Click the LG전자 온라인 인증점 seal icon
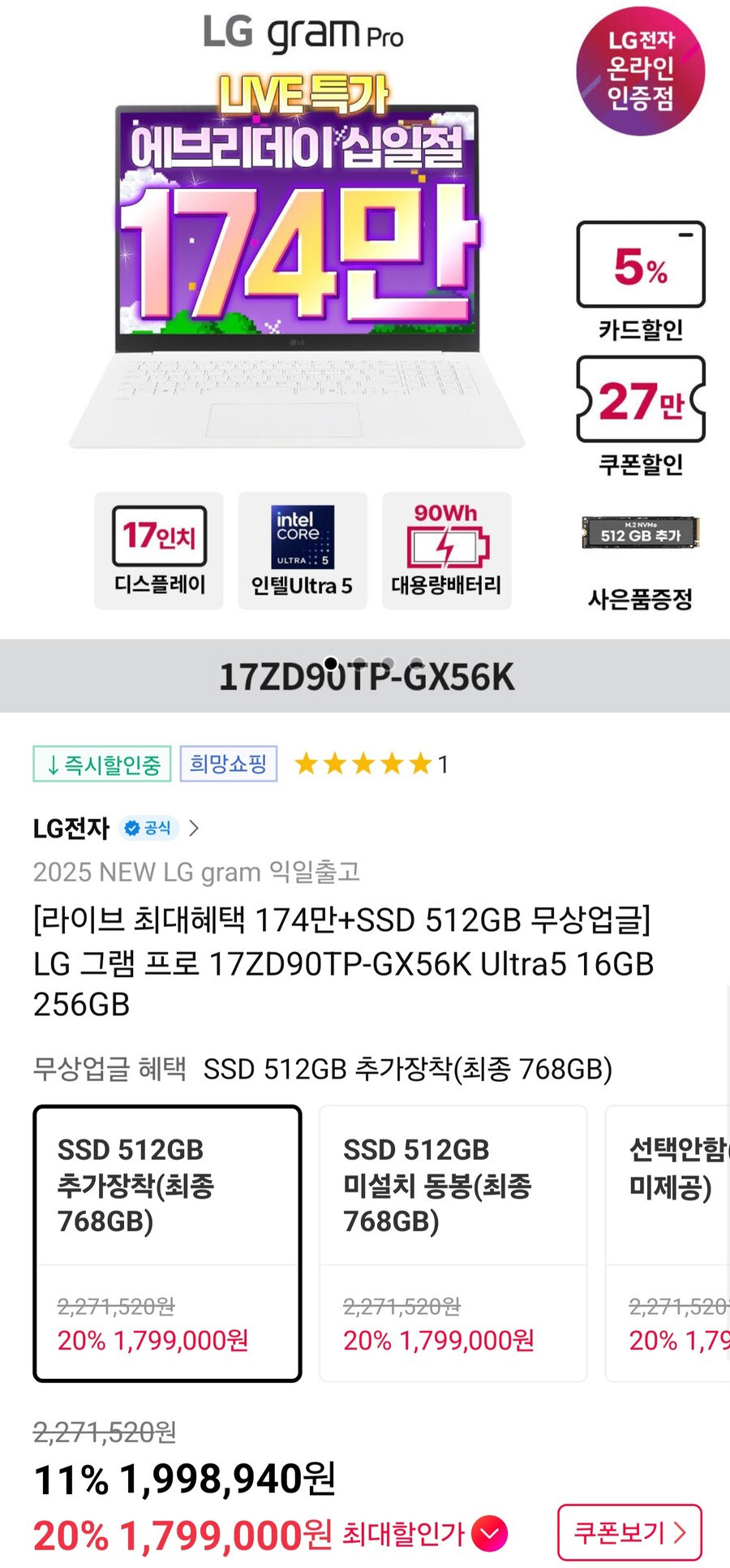The height and width of the screenshot is (1568, 730). 640,72
